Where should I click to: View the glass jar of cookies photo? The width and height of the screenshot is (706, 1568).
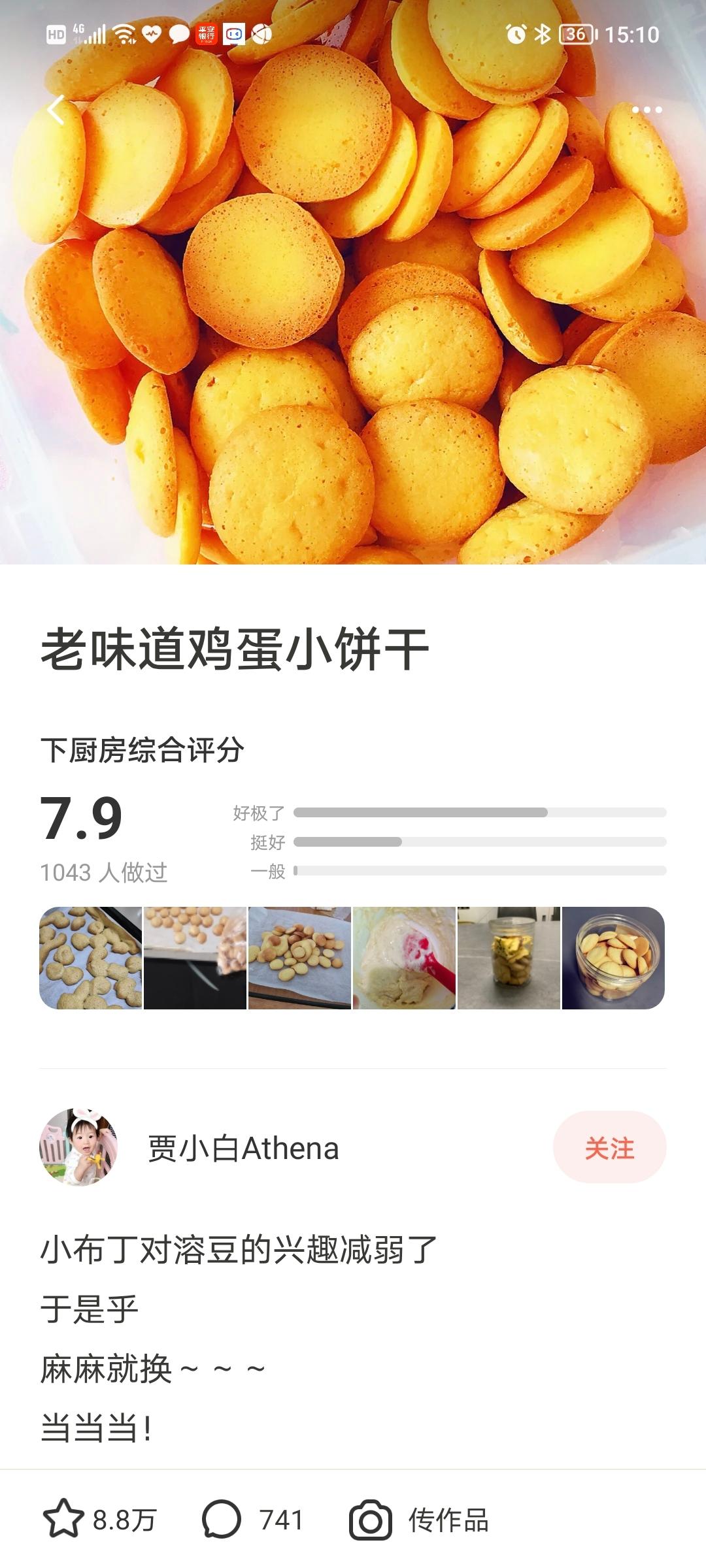click(x=509, y=958)
